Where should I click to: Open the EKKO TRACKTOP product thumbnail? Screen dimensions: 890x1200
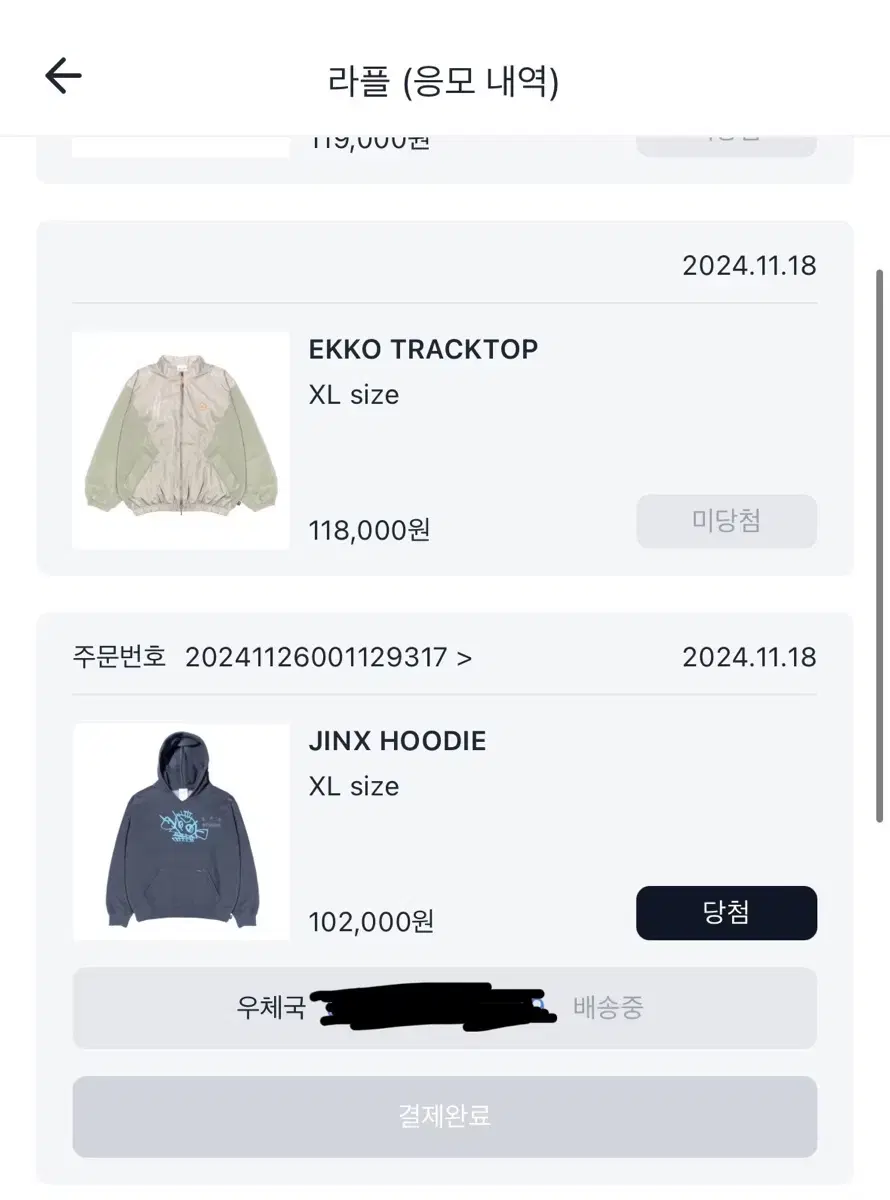pyautogui.click(x=179, y=442)
